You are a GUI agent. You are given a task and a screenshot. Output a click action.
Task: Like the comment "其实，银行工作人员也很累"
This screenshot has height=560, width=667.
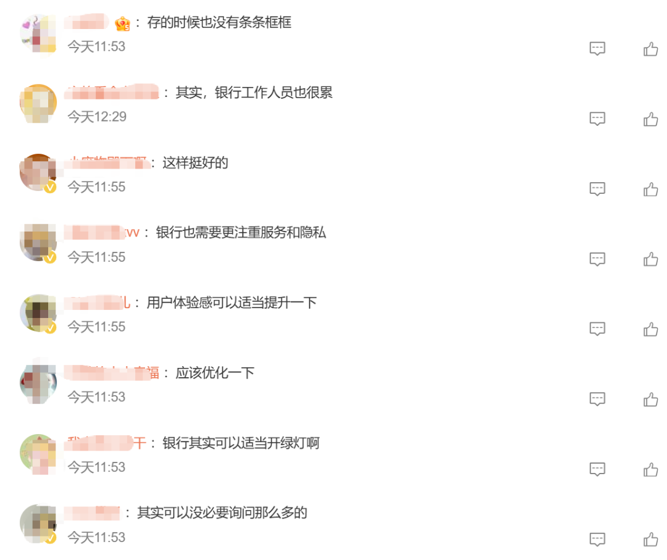coord(651,119)
